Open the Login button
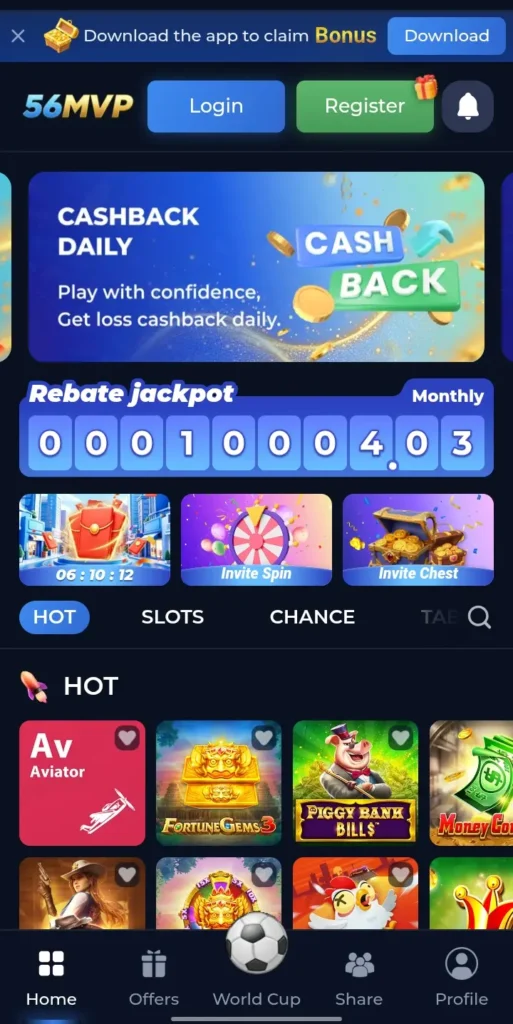Screen dimensions: 513x1024 216,106
